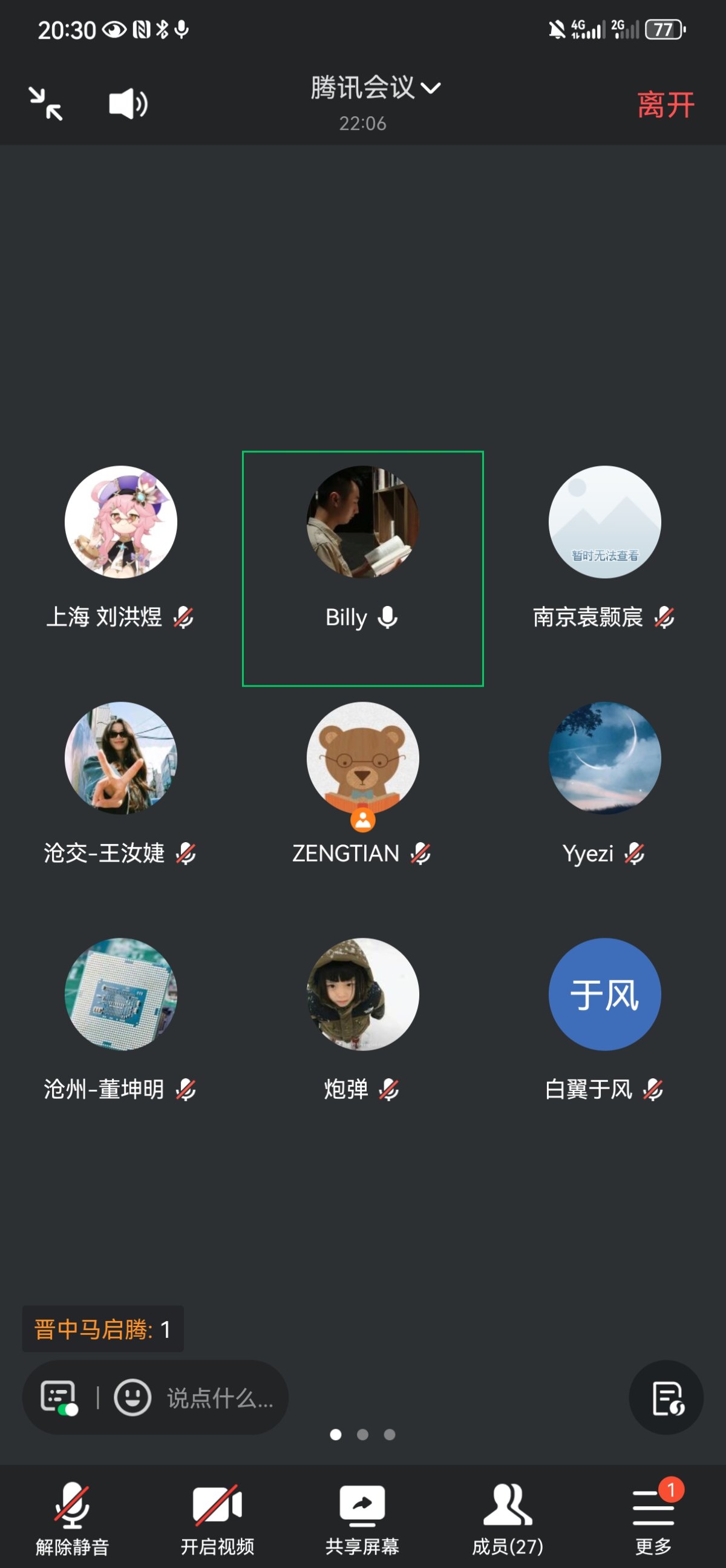This screenshot has width=726, height=1568.
Task: Toggle the speaker audio output
Action: pos(127,104)
